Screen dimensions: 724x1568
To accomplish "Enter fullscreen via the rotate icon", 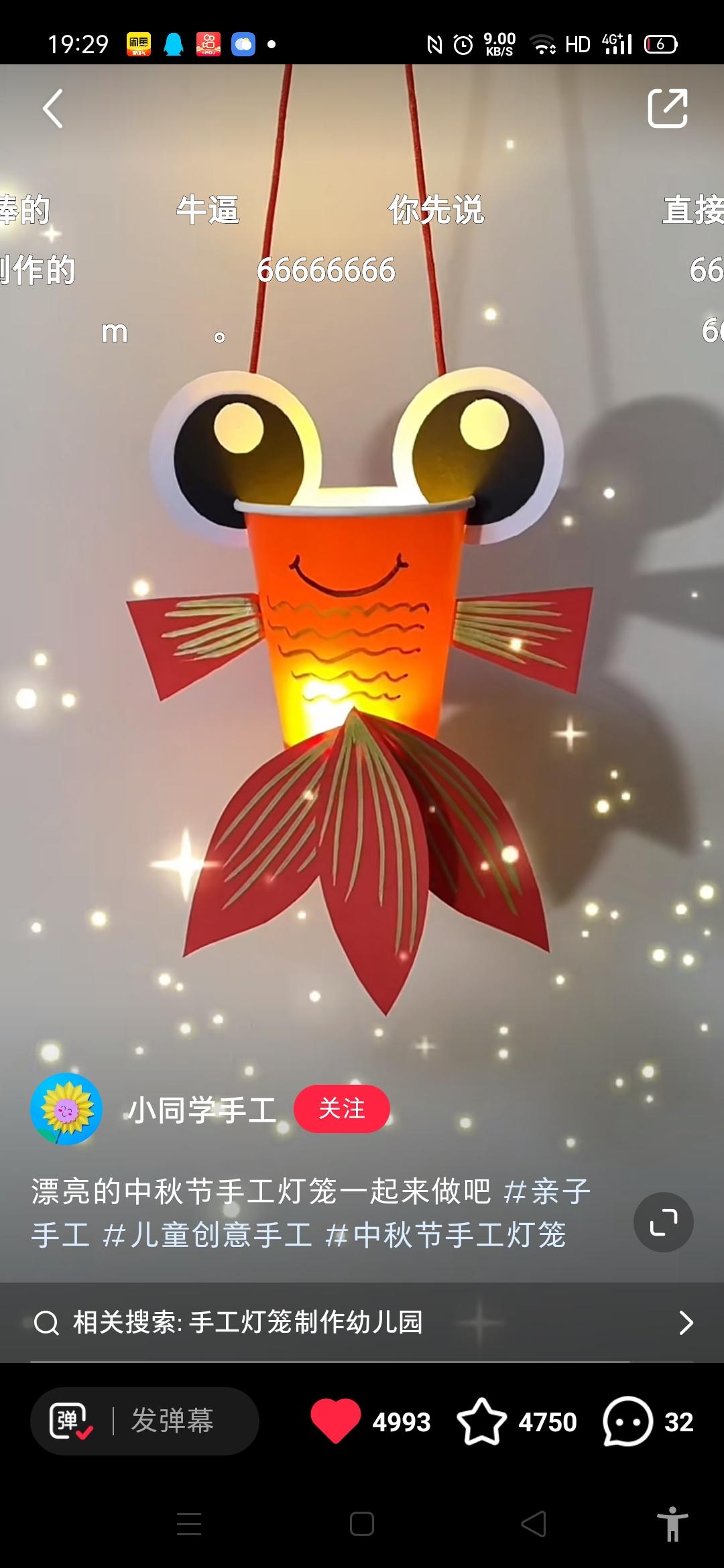I will pyautogui.click(x=663, y=1222).
